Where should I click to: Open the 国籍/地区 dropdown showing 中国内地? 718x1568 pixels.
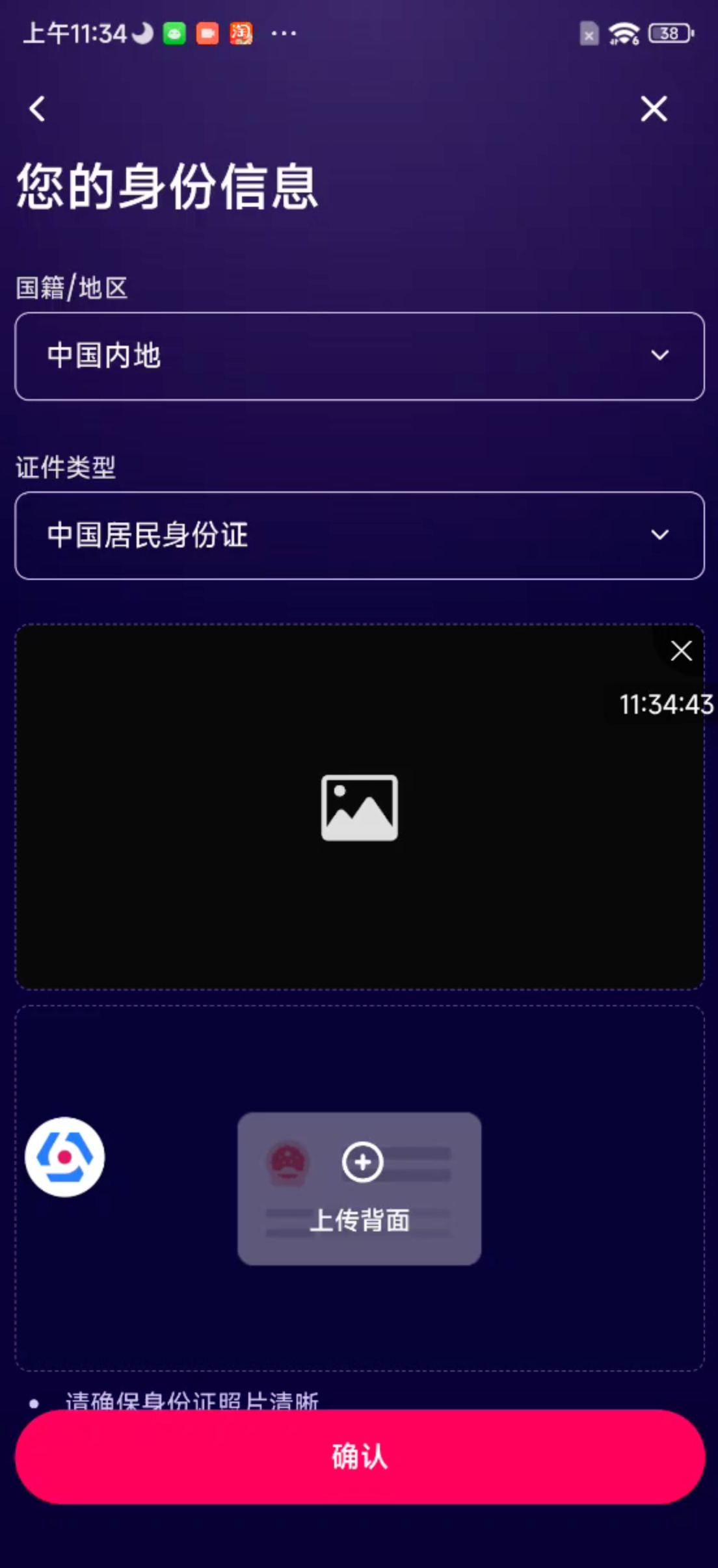click(359, 356)
